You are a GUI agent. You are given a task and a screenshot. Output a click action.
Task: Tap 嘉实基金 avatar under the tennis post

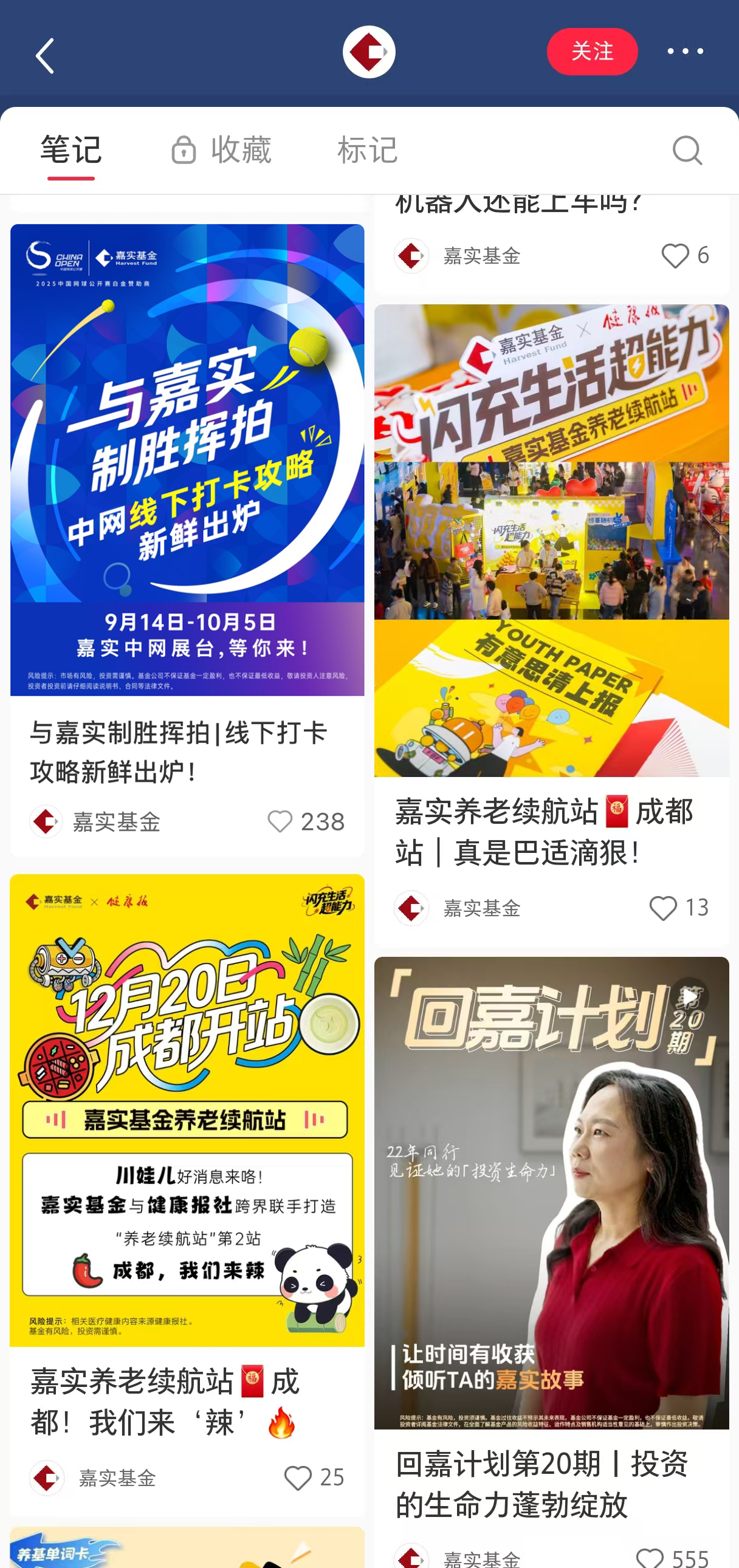point(47,821)
